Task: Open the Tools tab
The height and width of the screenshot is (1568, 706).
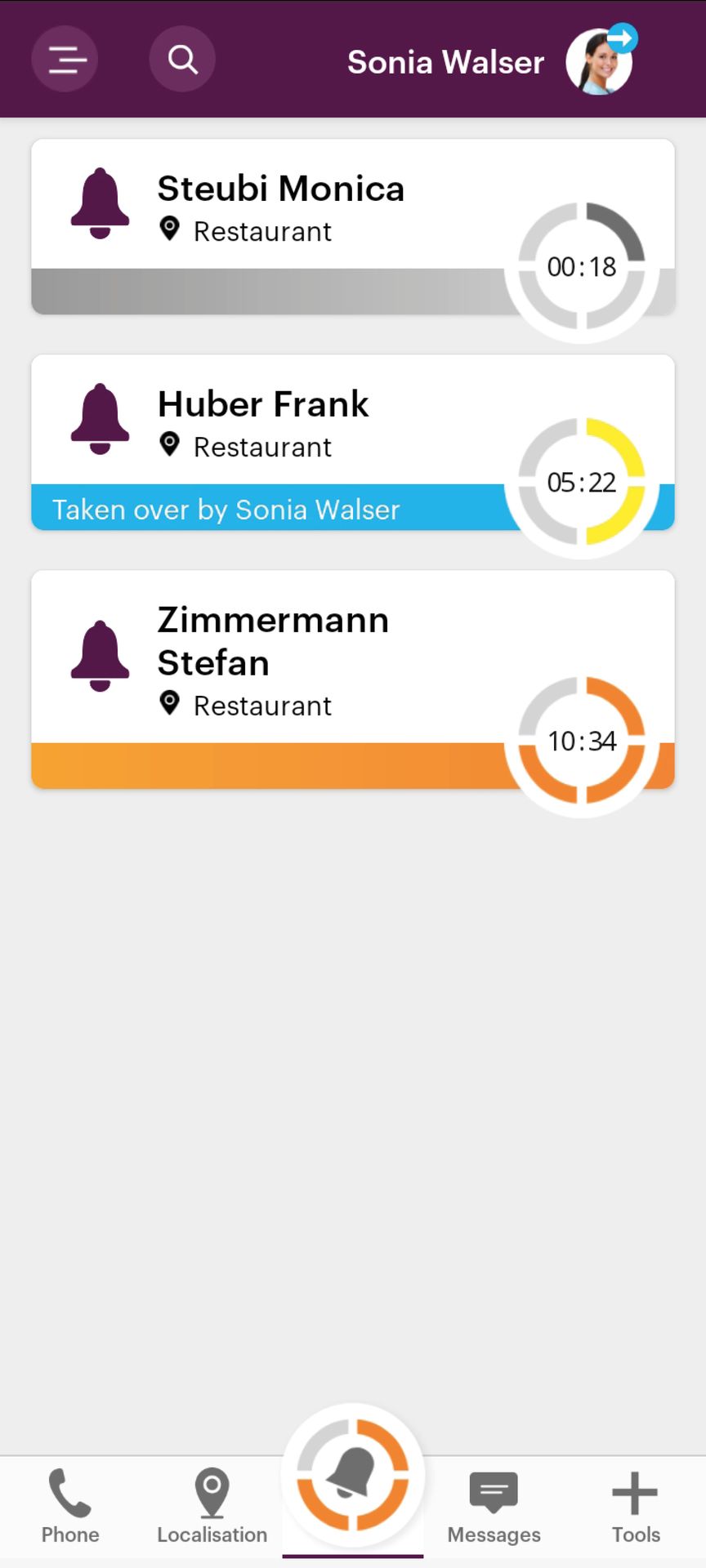Action: pos(635,1508)
